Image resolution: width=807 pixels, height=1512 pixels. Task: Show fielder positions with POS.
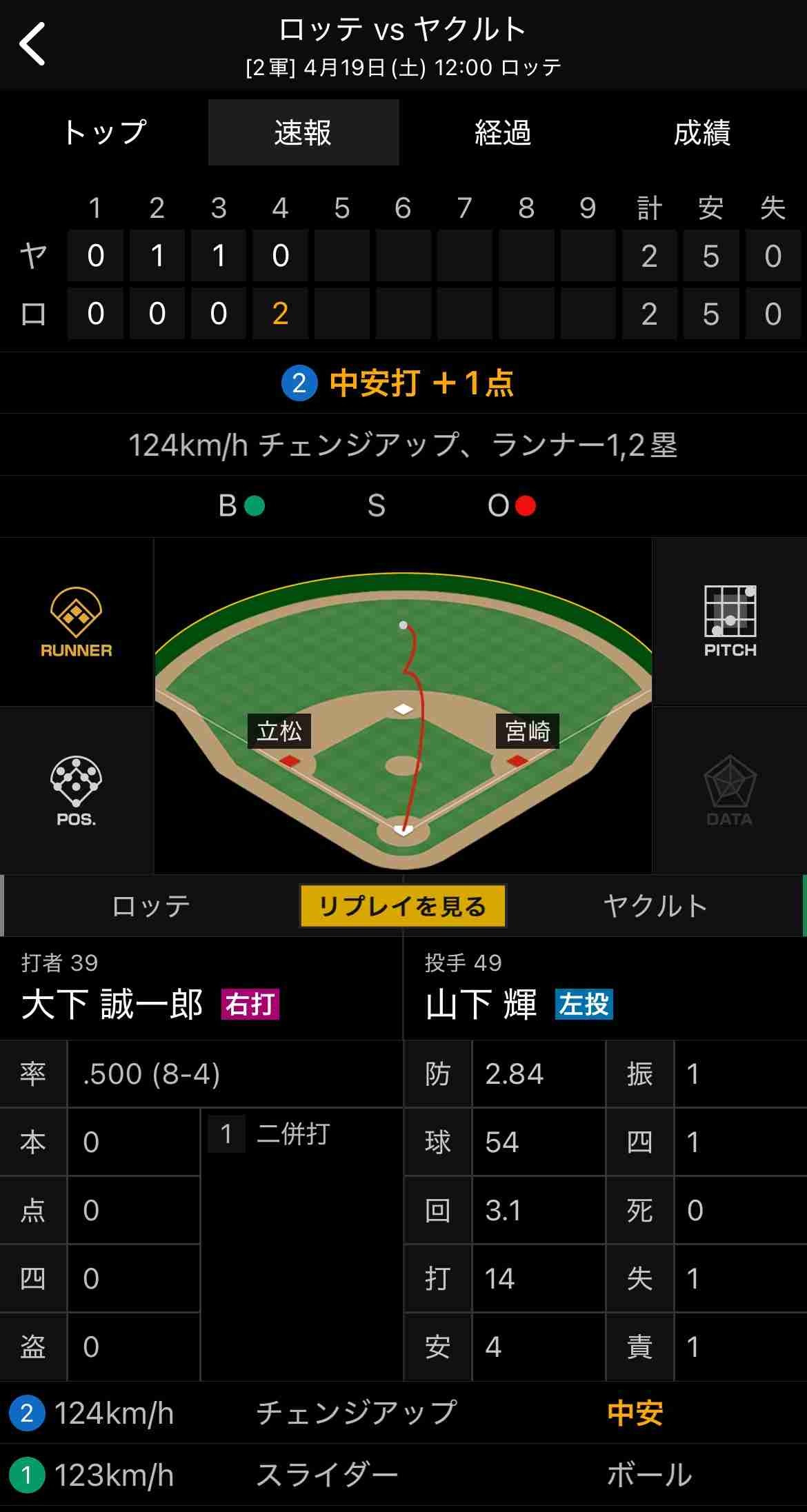(76, 790)
